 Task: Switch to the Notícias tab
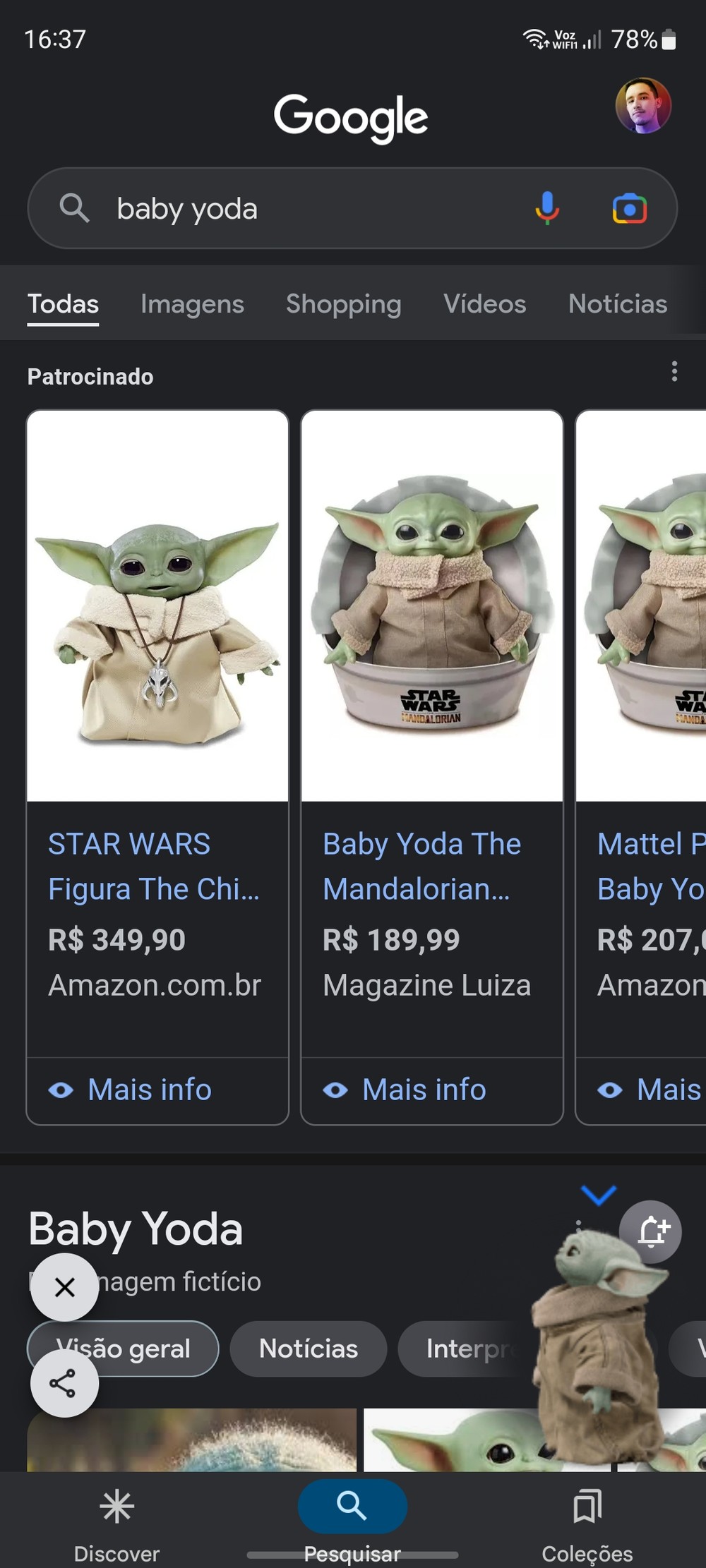pyautogui.click(x=618, y=303)
